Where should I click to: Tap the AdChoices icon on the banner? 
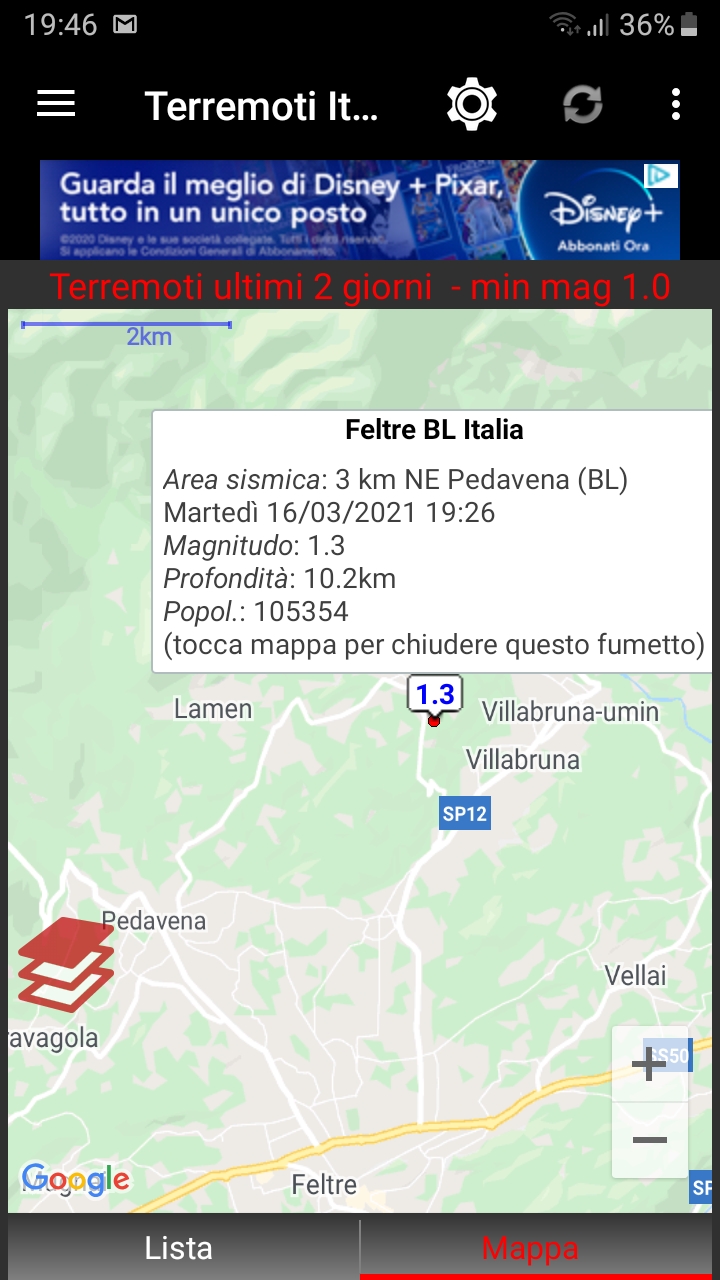[660, 176]
